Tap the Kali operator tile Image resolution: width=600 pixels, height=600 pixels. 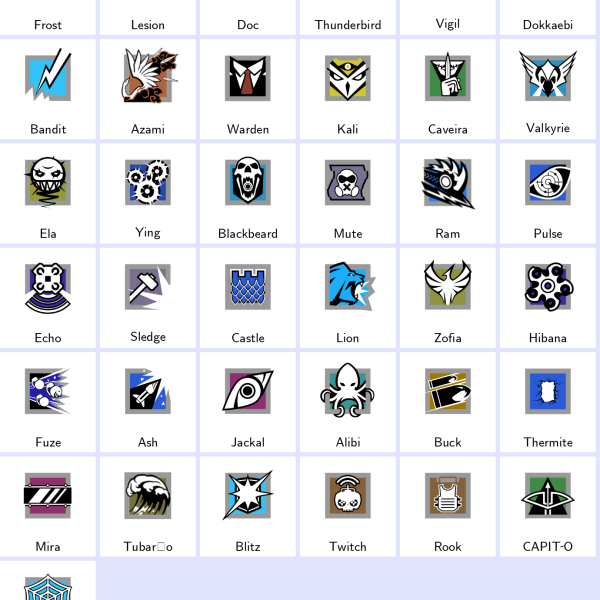(348, 88)
